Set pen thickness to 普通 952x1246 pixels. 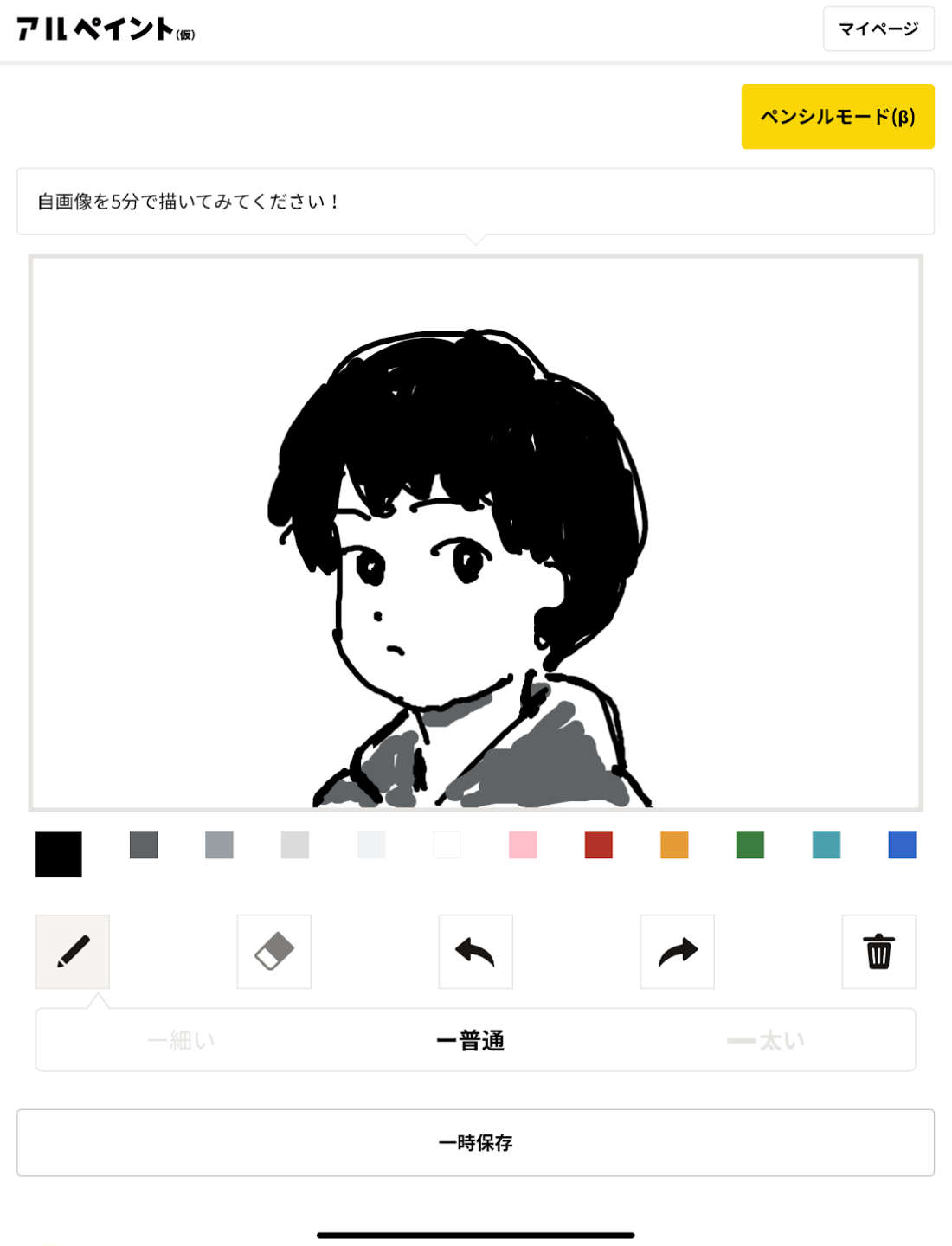pyautogui.click(x=472, y=1040)
